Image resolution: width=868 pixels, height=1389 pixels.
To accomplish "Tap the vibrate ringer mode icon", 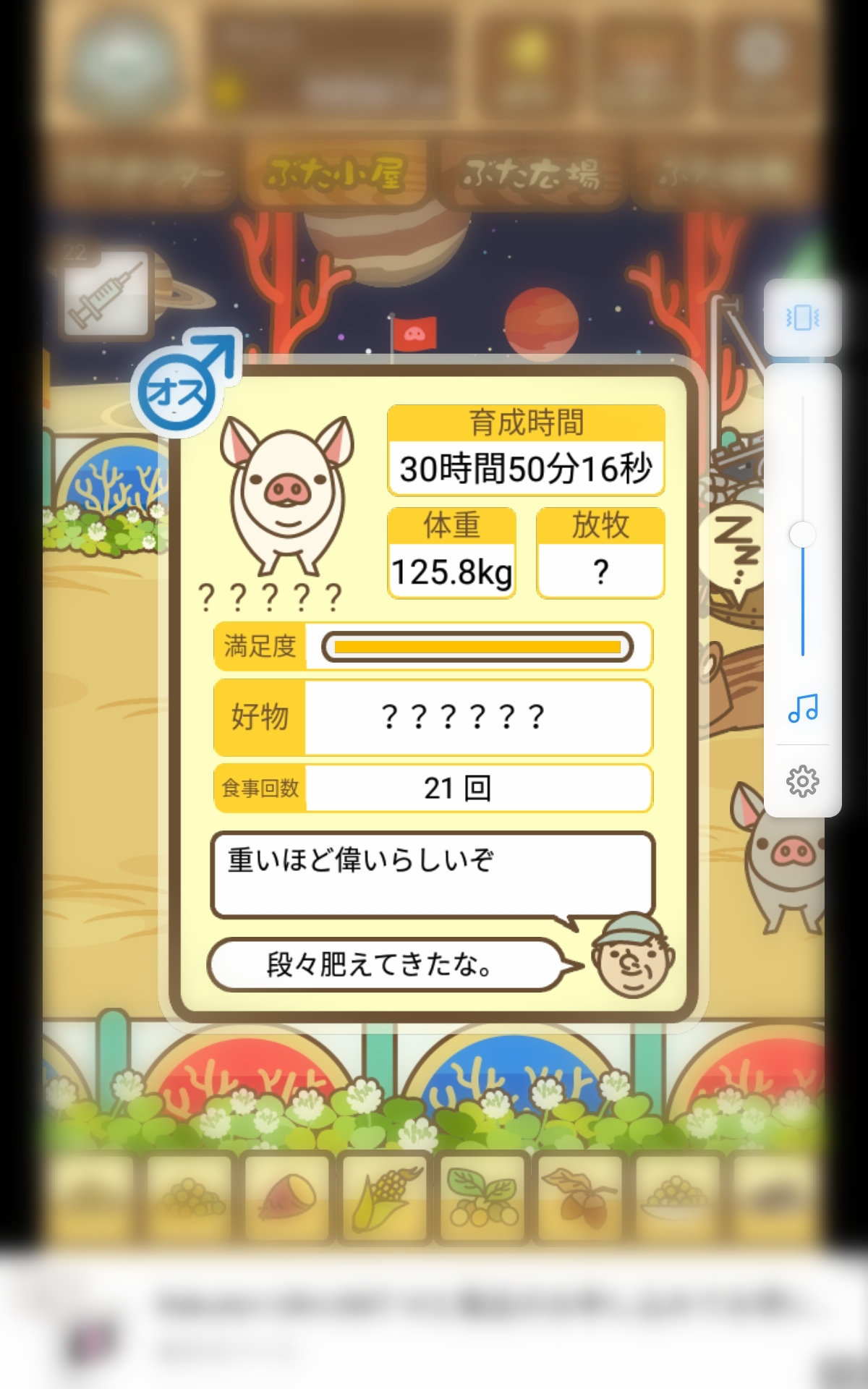I will [x=802, y=318].
